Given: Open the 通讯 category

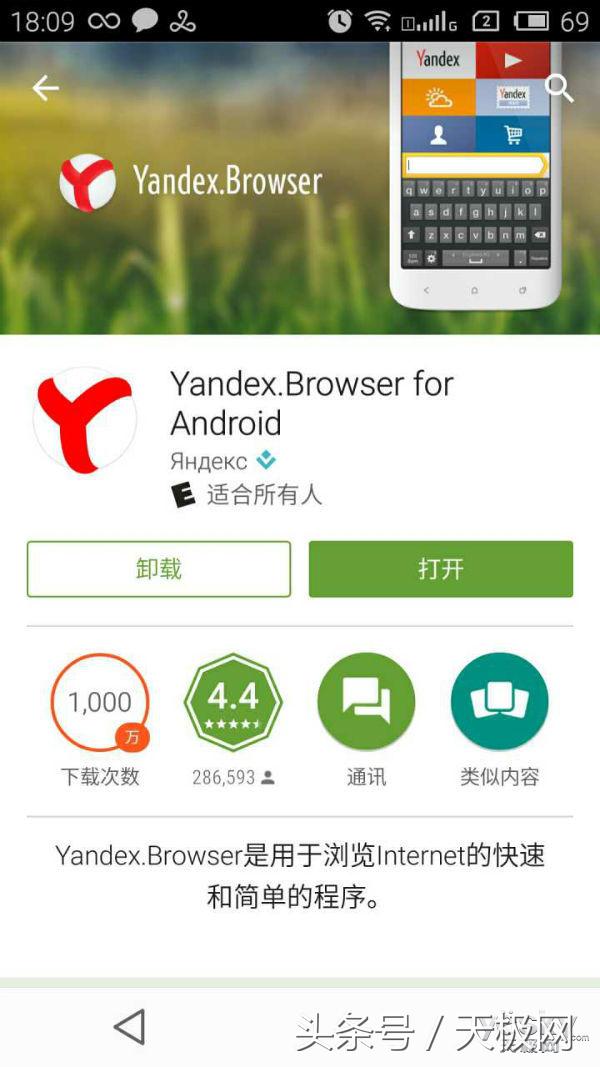Looking at the screenshot, I should coord(366,702).
